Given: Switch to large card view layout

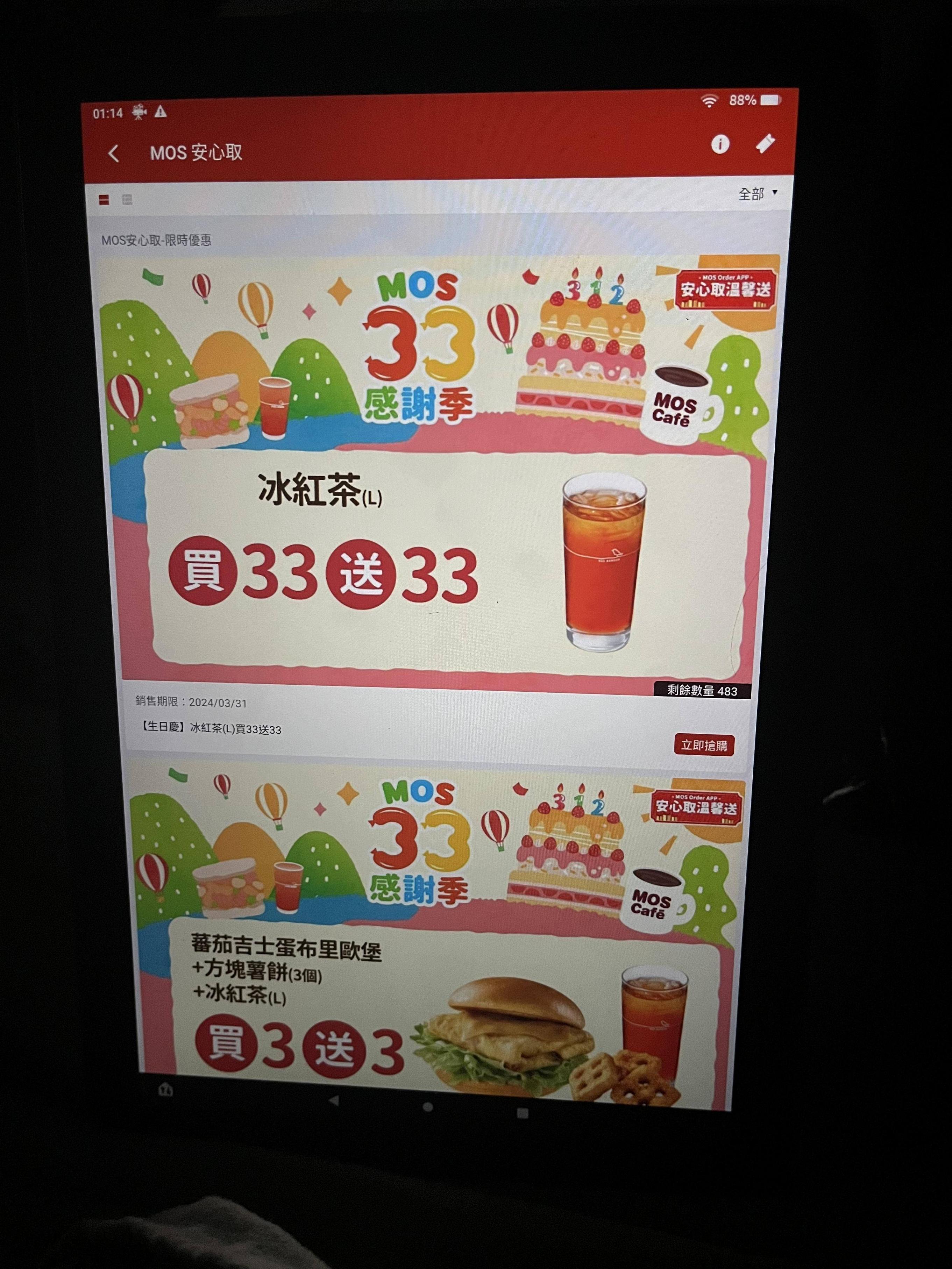Looking at the screenshot, I should (104, 199).
